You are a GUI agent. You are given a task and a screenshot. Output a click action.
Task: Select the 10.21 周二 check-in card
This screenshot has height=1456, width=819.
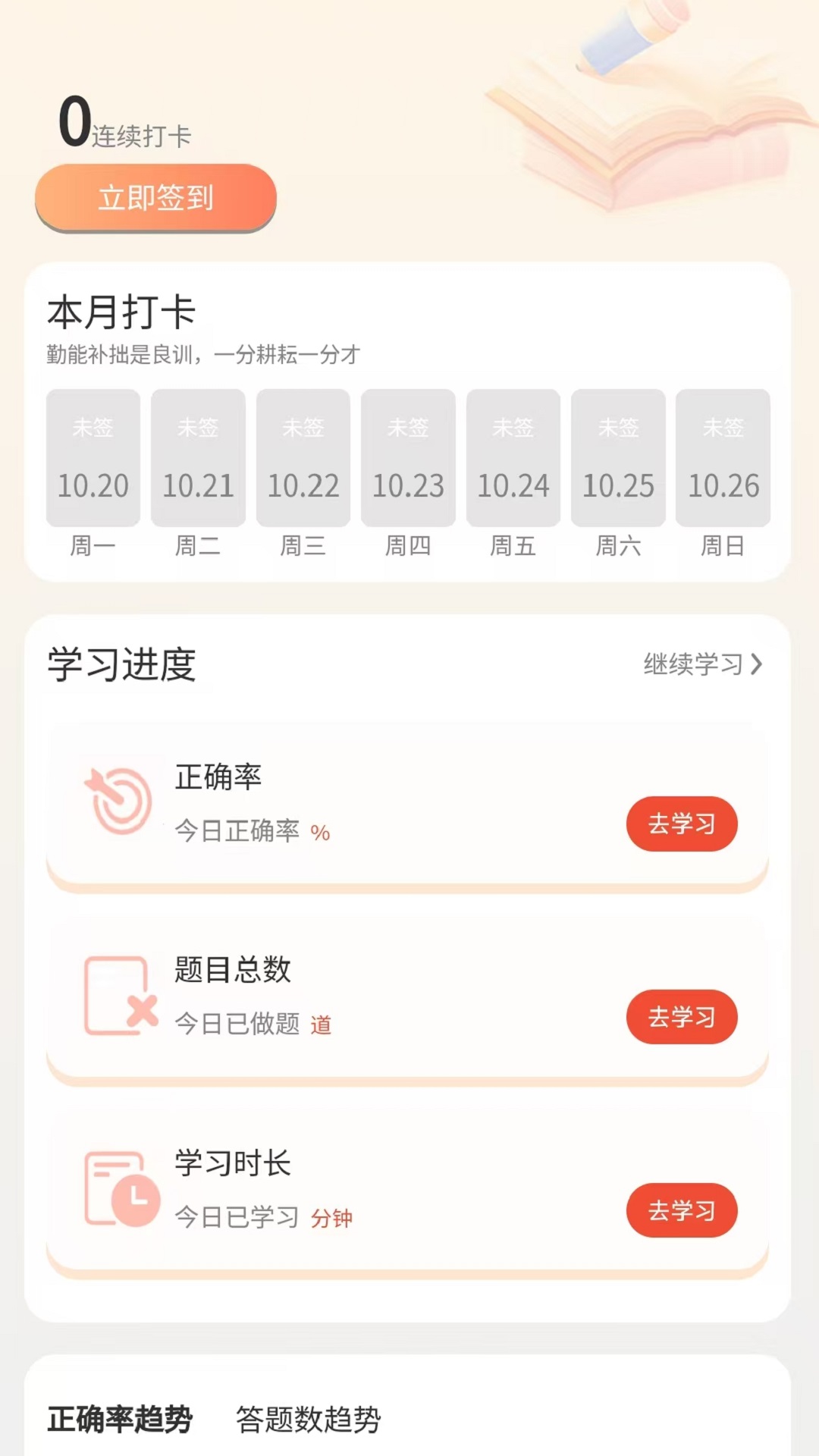198,459
